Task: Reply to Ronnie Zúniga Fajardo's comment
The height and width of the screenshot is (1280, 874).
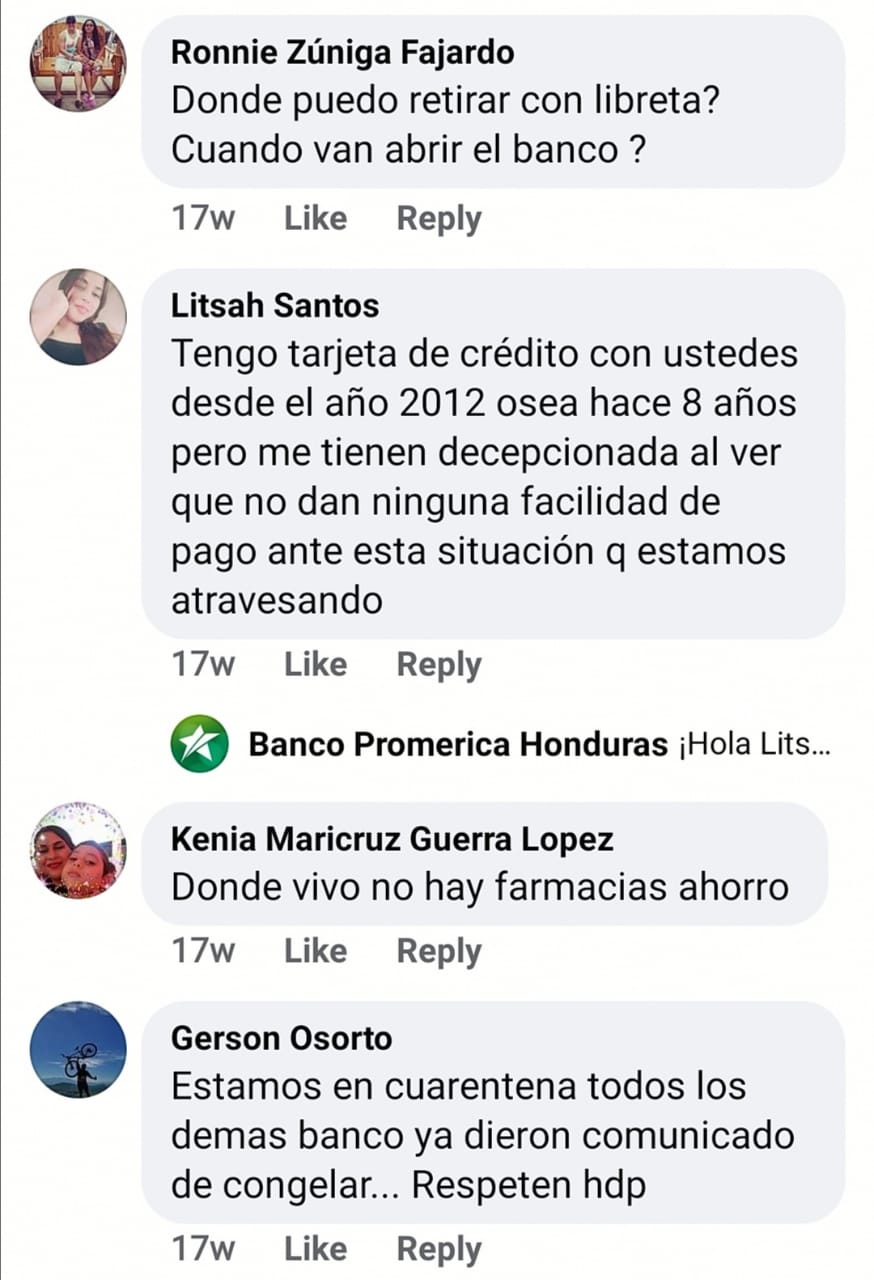Action: pyautogui.click(x=438, y=218)
